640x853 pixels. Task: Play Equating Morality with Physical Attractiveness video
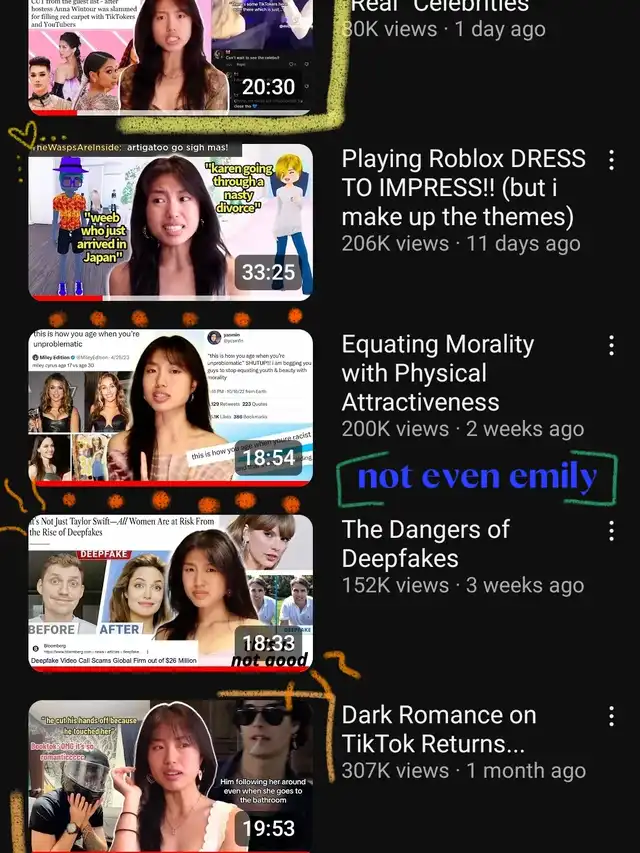[170, 407]
